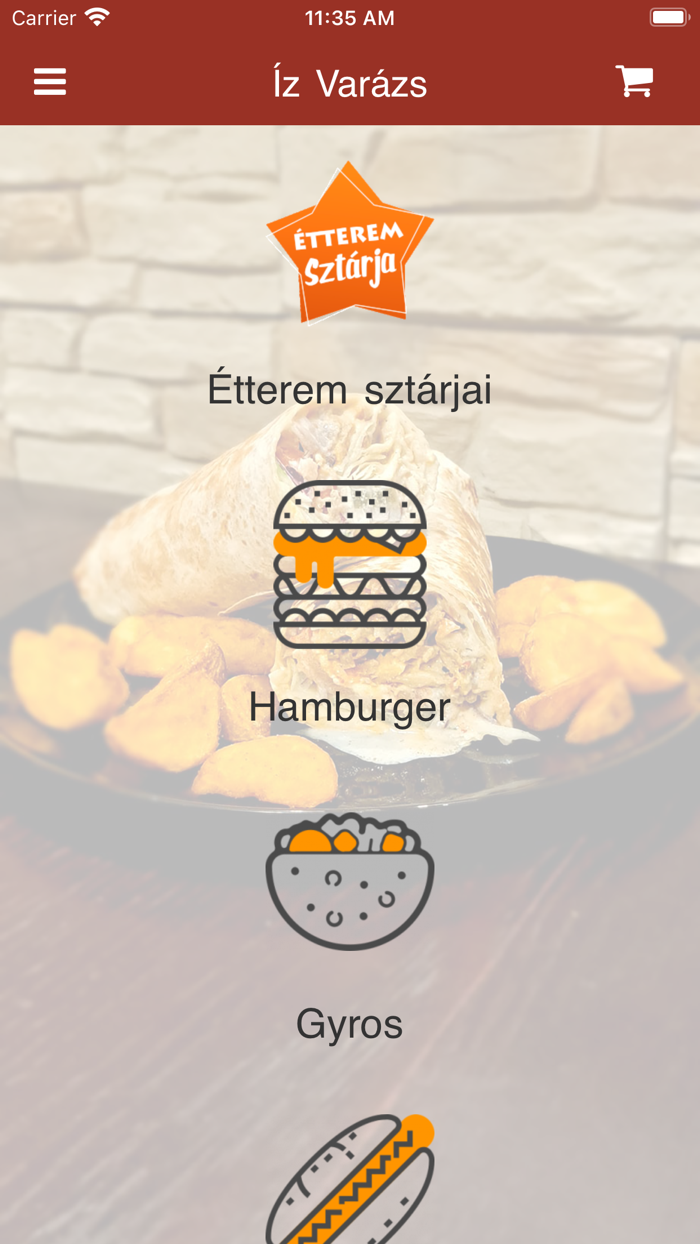
Task: Open the shopping cart
Action: coord(634,82)
